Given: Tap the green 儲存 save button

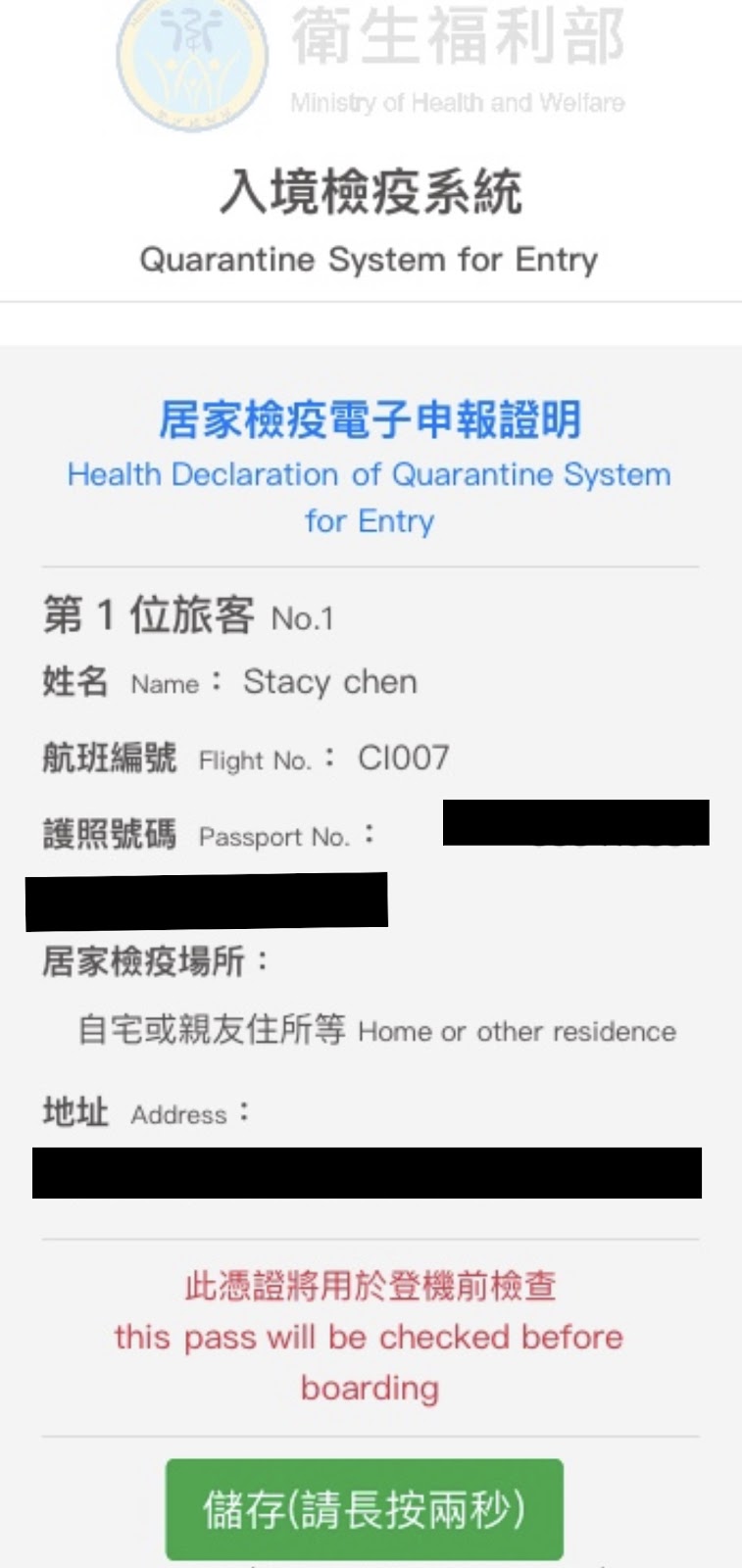Looking at the screenshot, I should coord(364,1508).
